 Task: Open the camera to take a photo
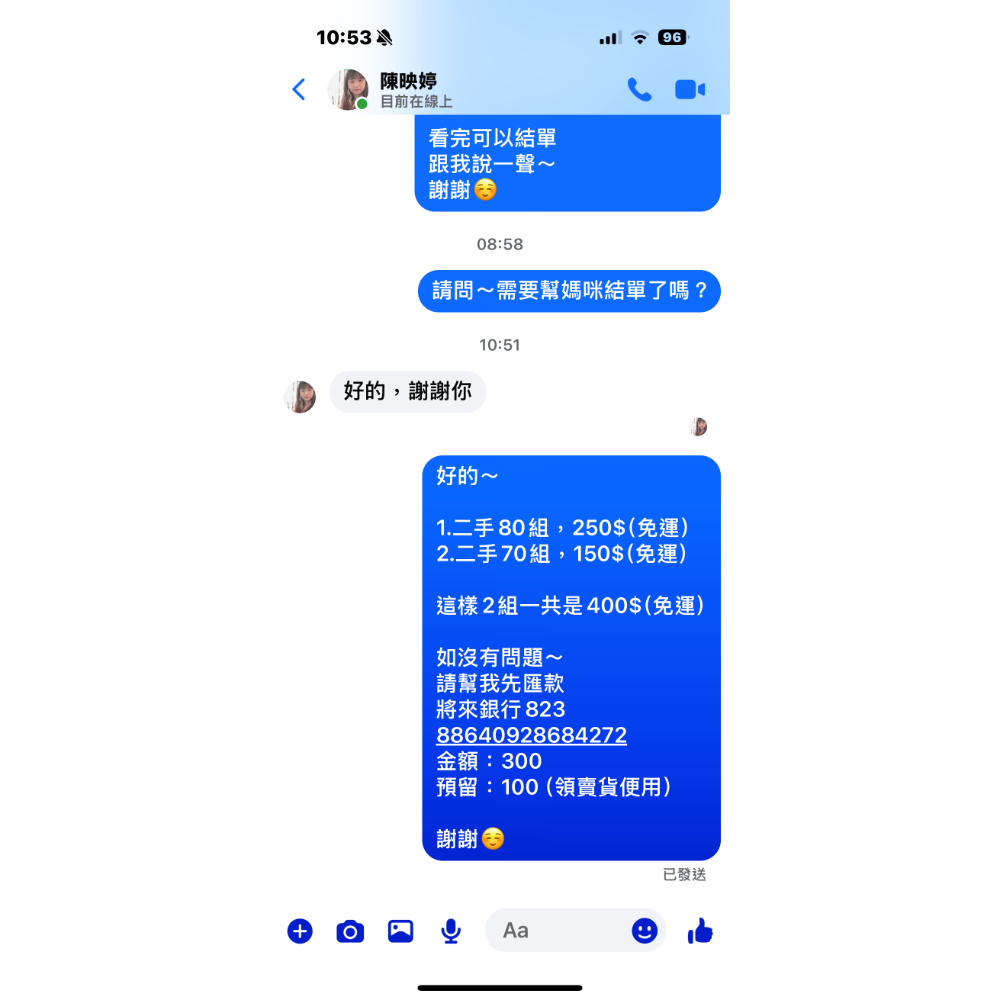click(350, 932)
